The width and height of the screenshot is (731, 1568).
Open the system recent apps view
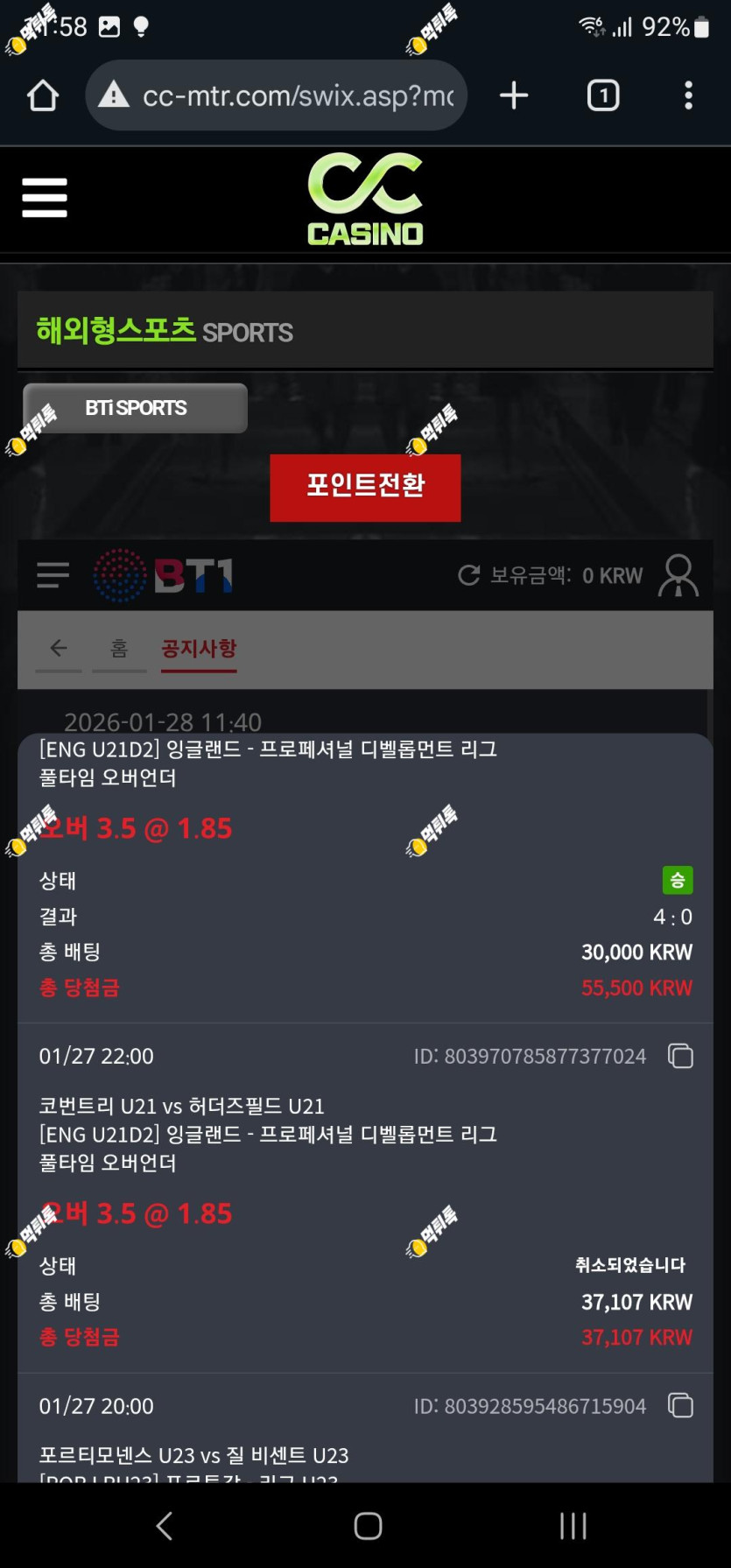click(573, 1525)
